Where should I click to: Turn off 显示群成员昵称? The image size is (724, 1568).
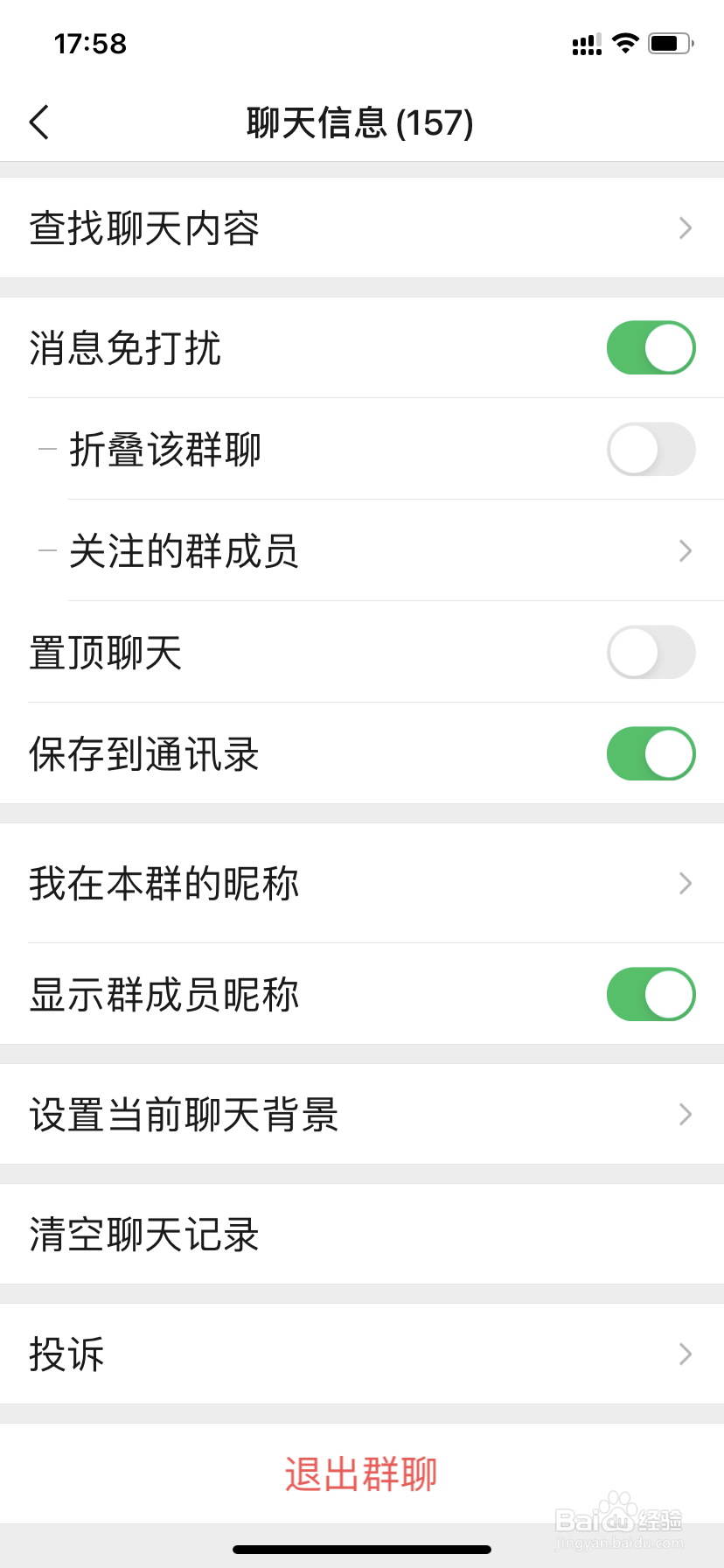coord(651,994)
